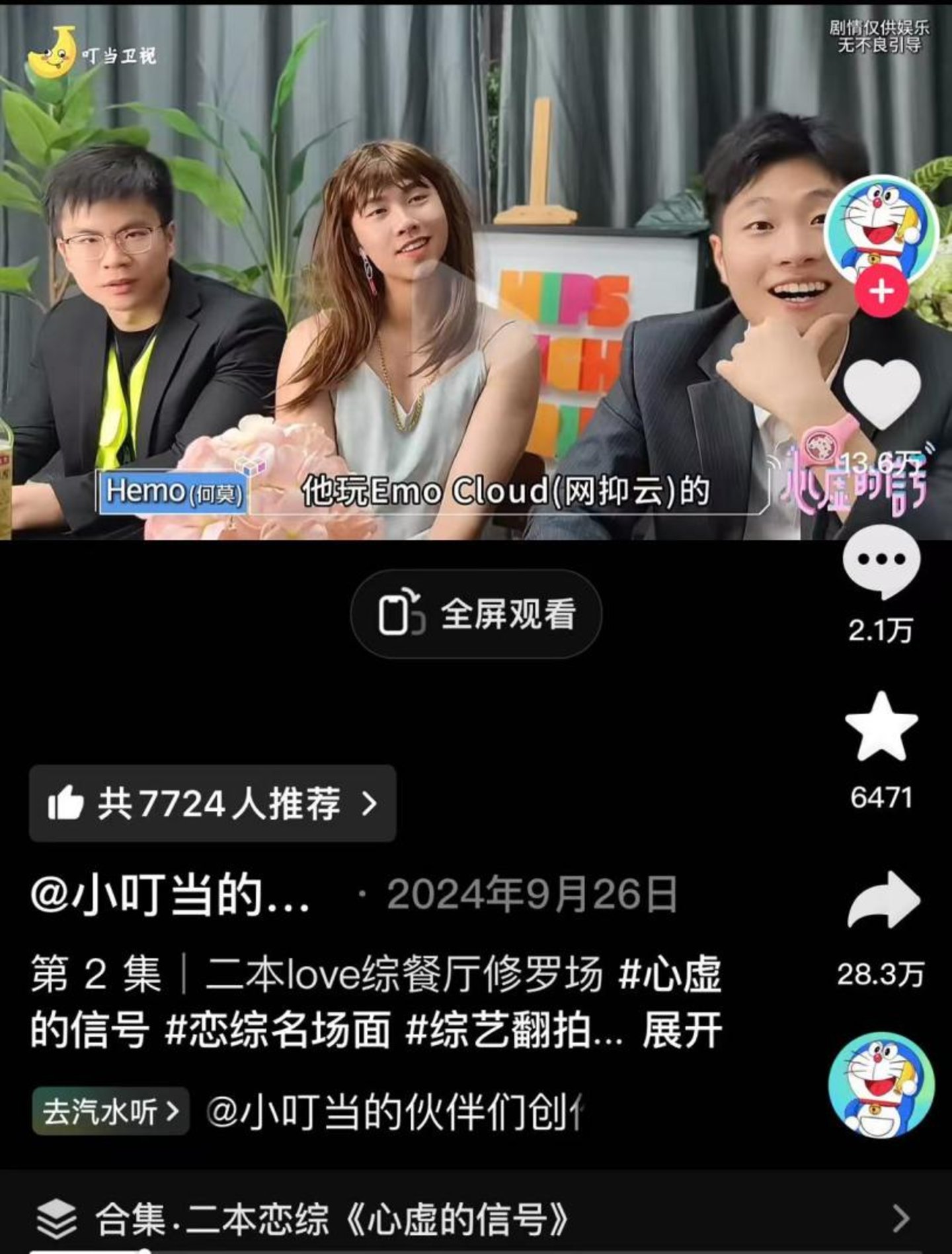This screenshot has height=1254, width=952.
Task: Follow the creator with the plus button
Action: [882, 291]
